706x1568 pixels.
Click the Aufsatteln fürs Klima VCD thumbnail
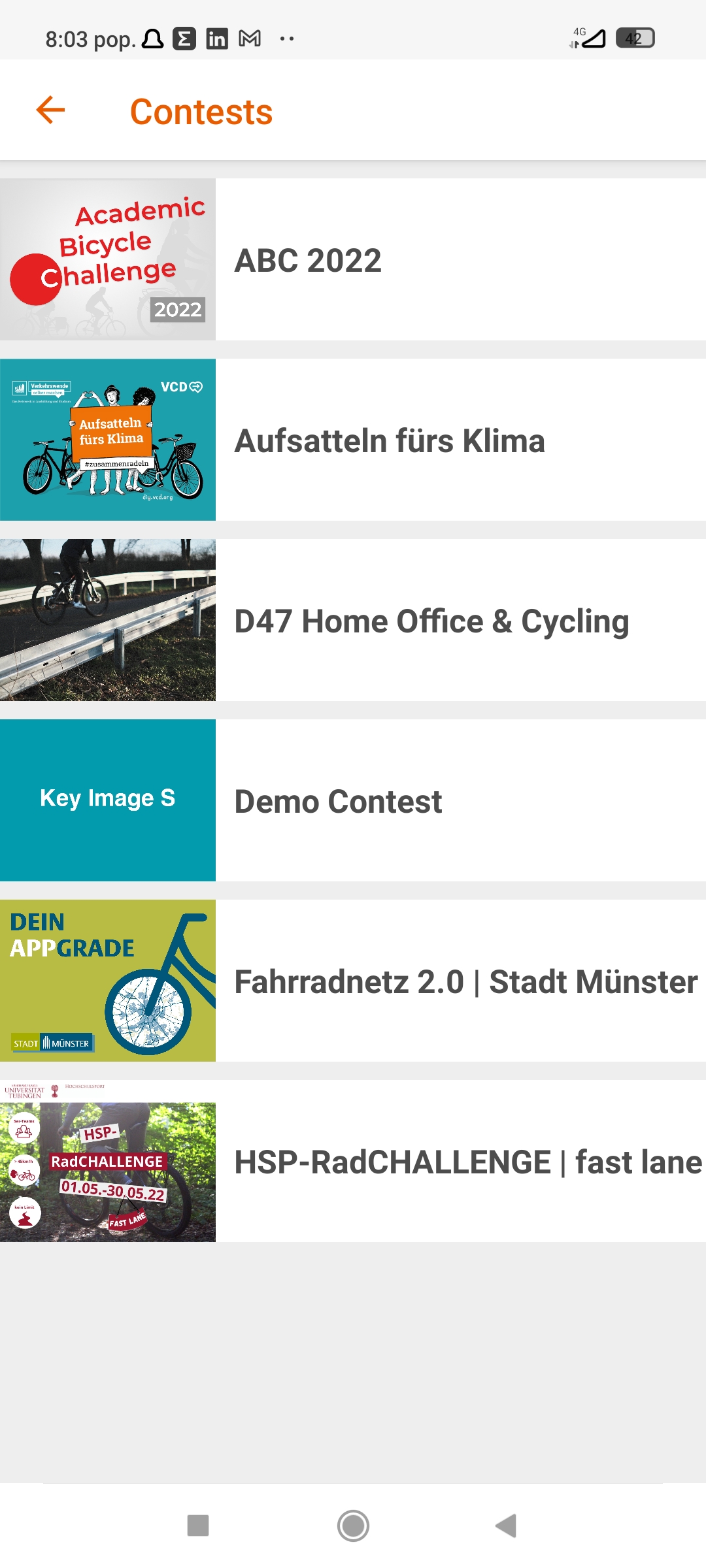point(109,440)
